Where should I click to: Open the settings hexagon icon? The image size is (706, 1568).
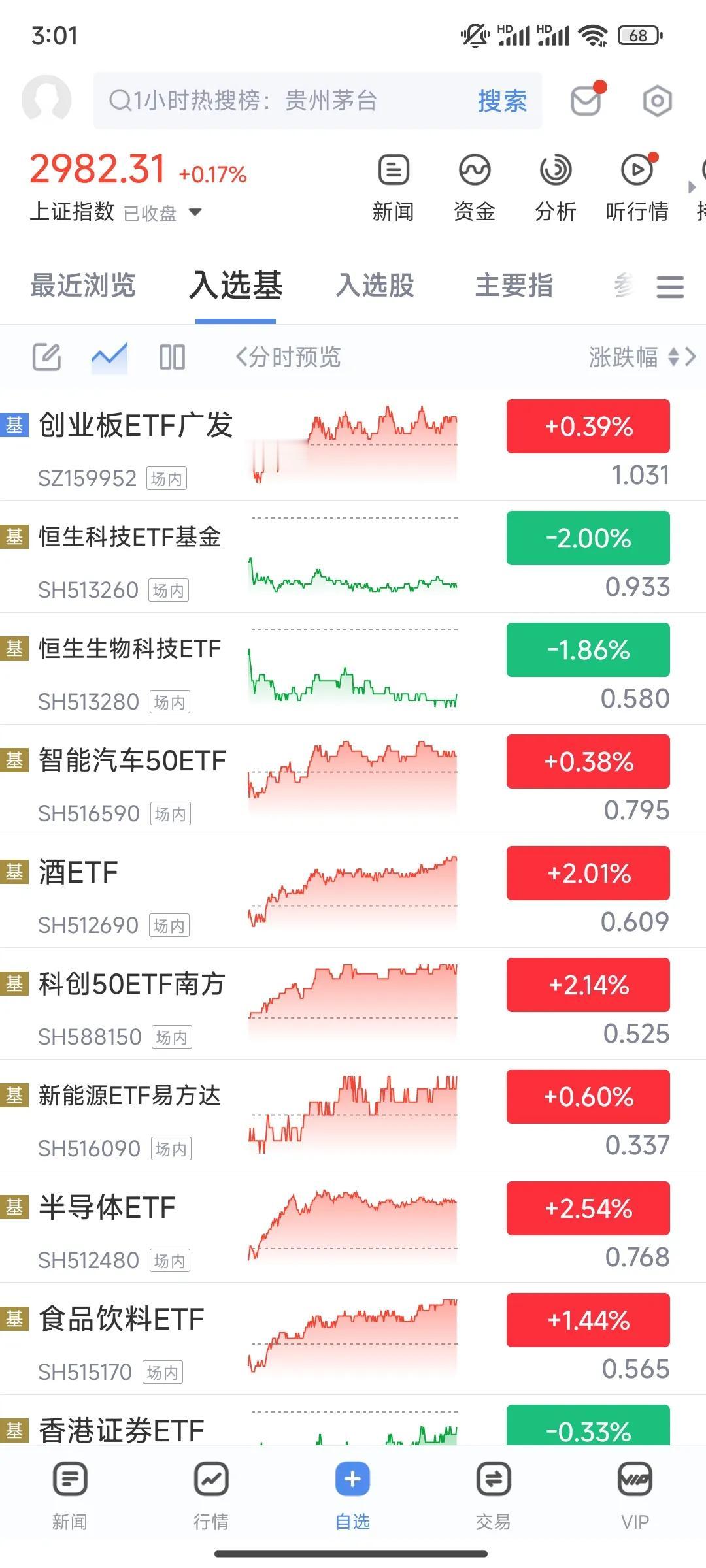tap(657, 101)
